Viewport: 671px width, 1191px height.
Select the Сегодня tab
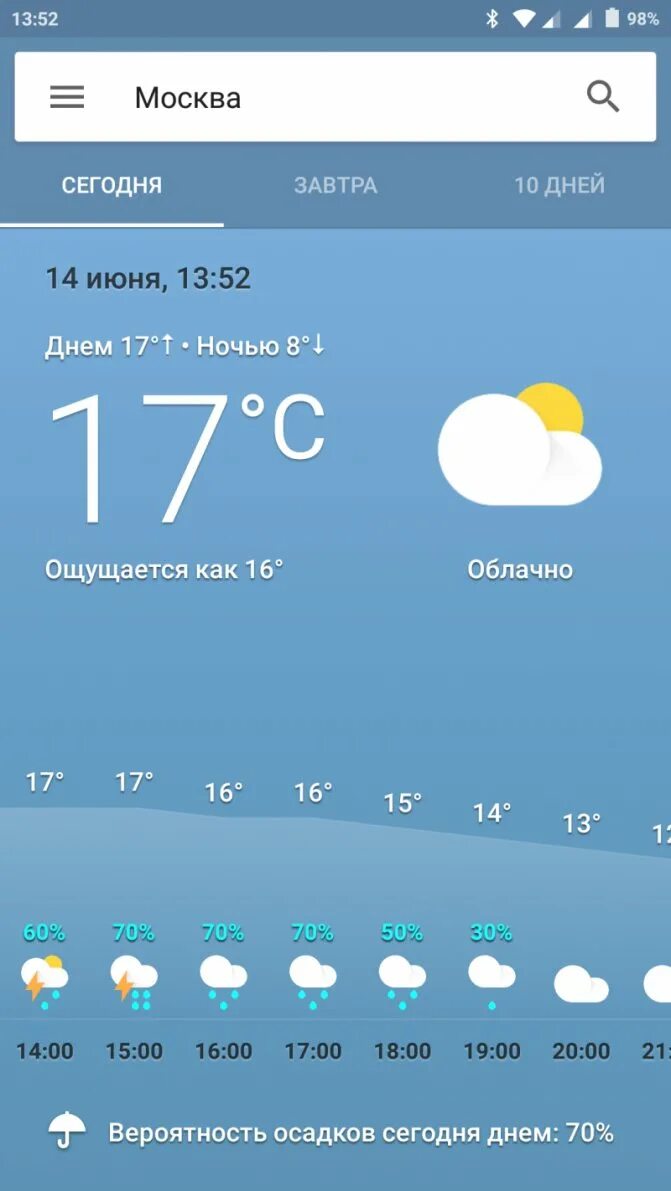tap(111, 186)
